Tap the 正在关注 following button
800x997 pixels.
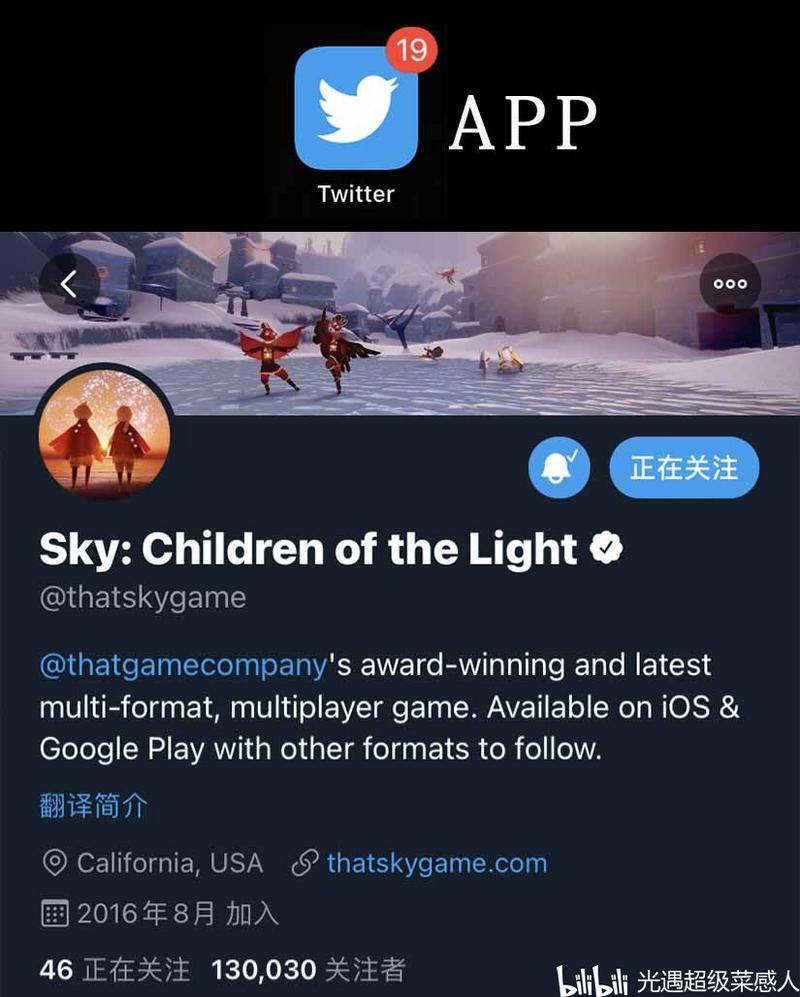tap(684, 467)
